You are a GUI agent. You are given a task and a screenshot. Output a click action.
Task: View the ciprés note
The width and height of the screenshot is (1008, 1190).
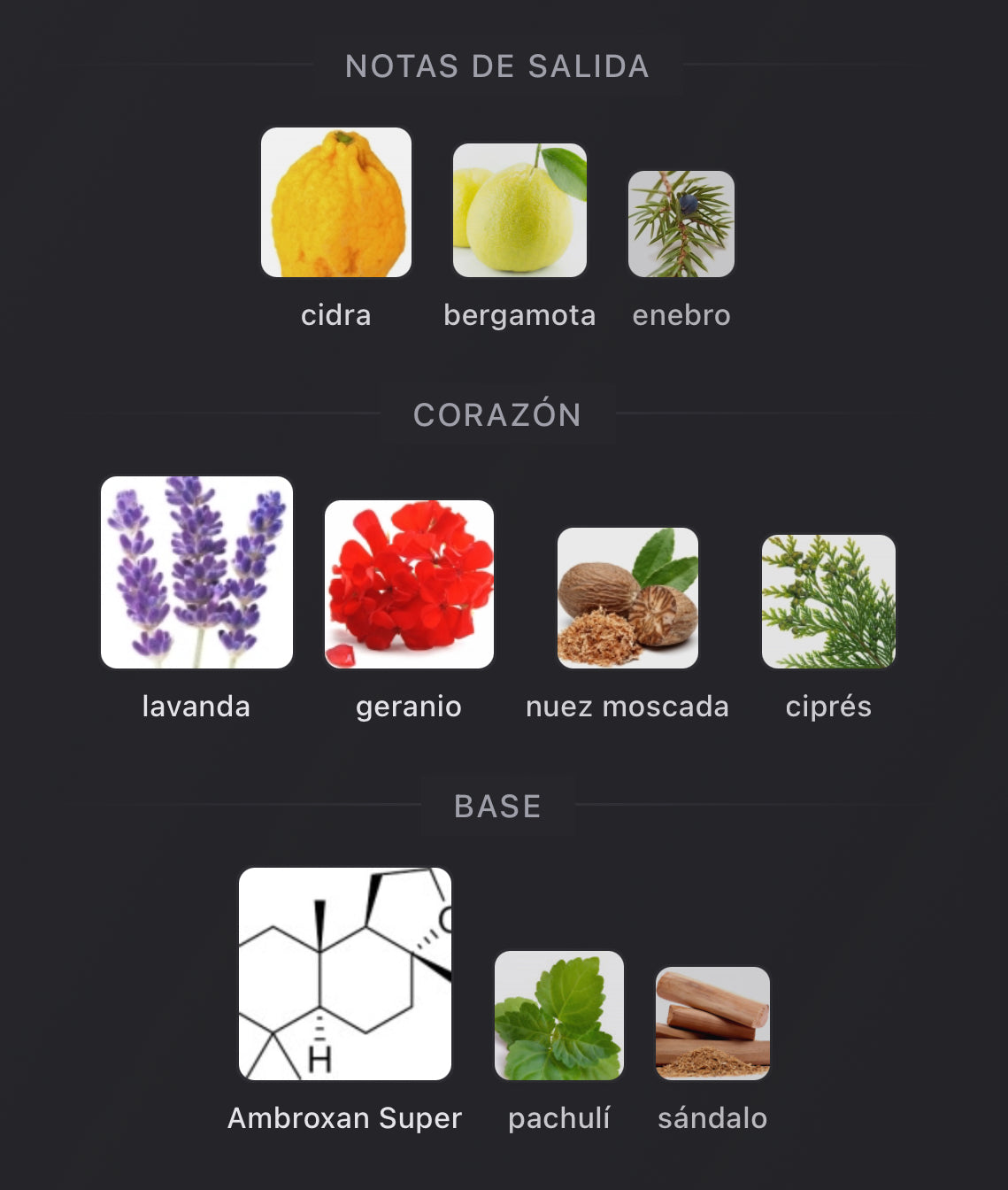[828, 601]
